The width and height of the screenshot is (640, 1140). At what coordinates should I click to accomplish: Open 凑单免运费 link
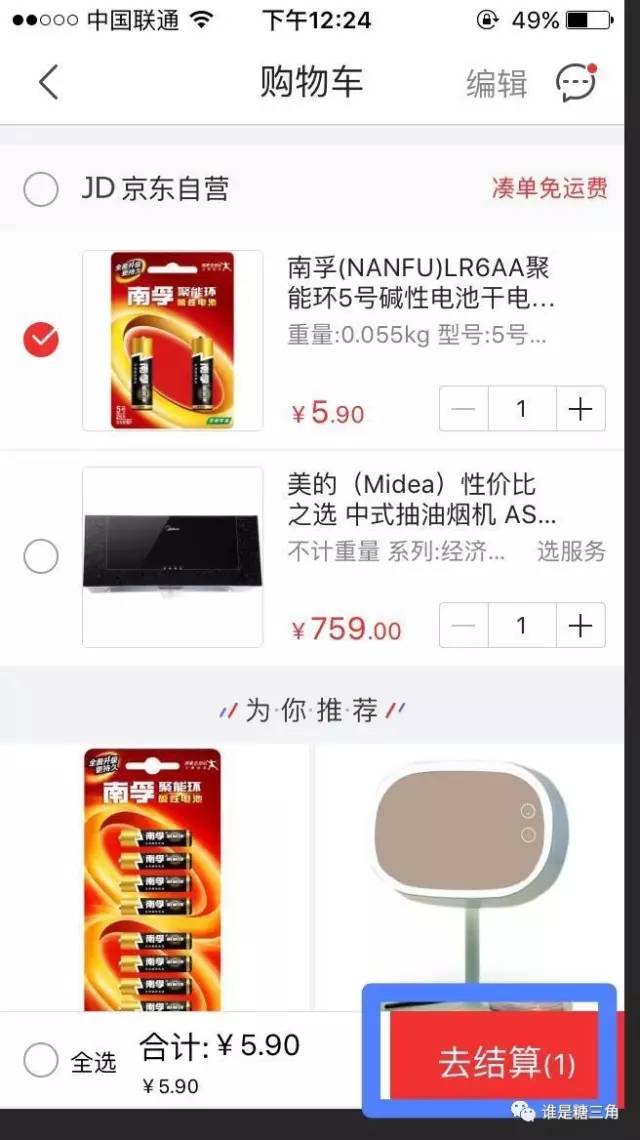coord(550,189)
